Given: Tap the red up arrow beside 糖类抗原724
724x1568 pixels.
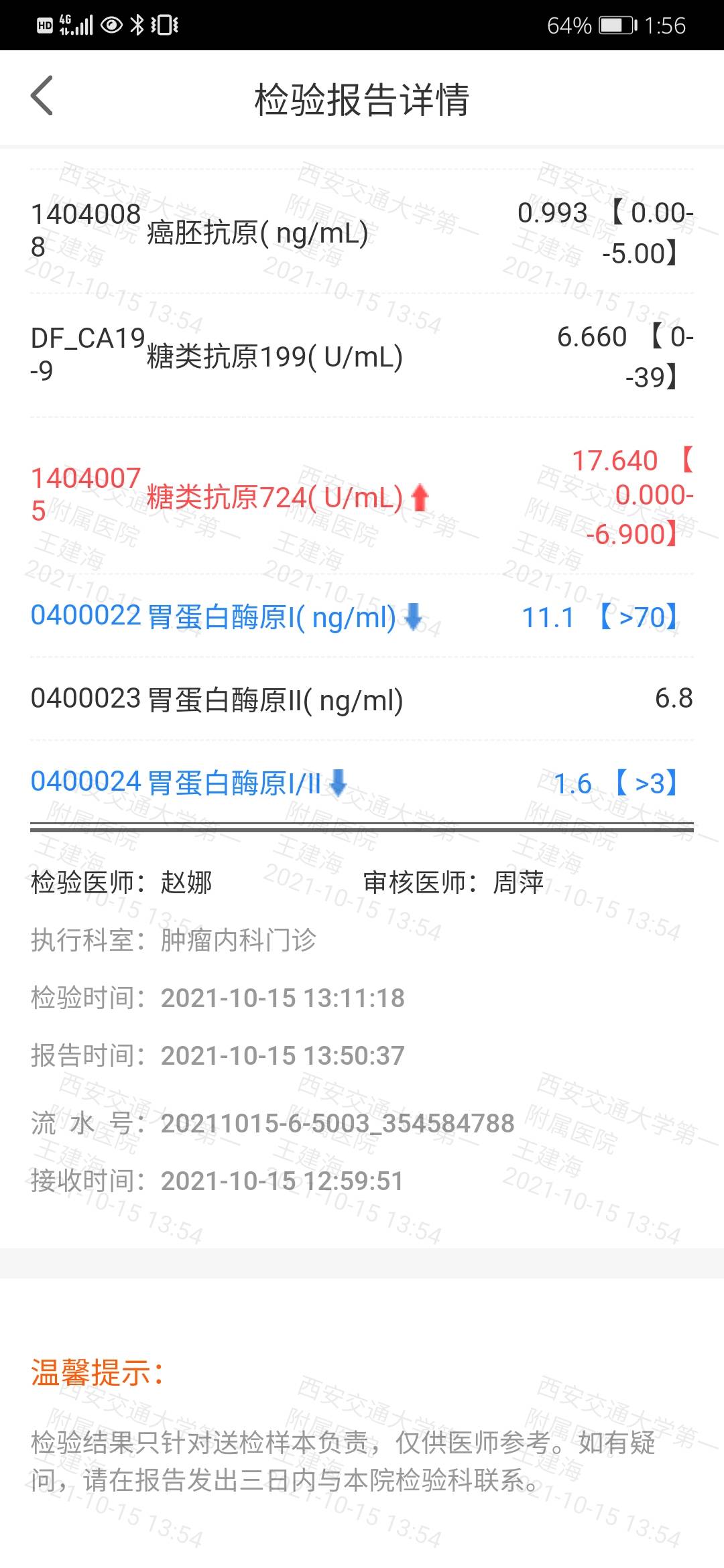Looking at the screenshot, I should (x=419, y=496).
